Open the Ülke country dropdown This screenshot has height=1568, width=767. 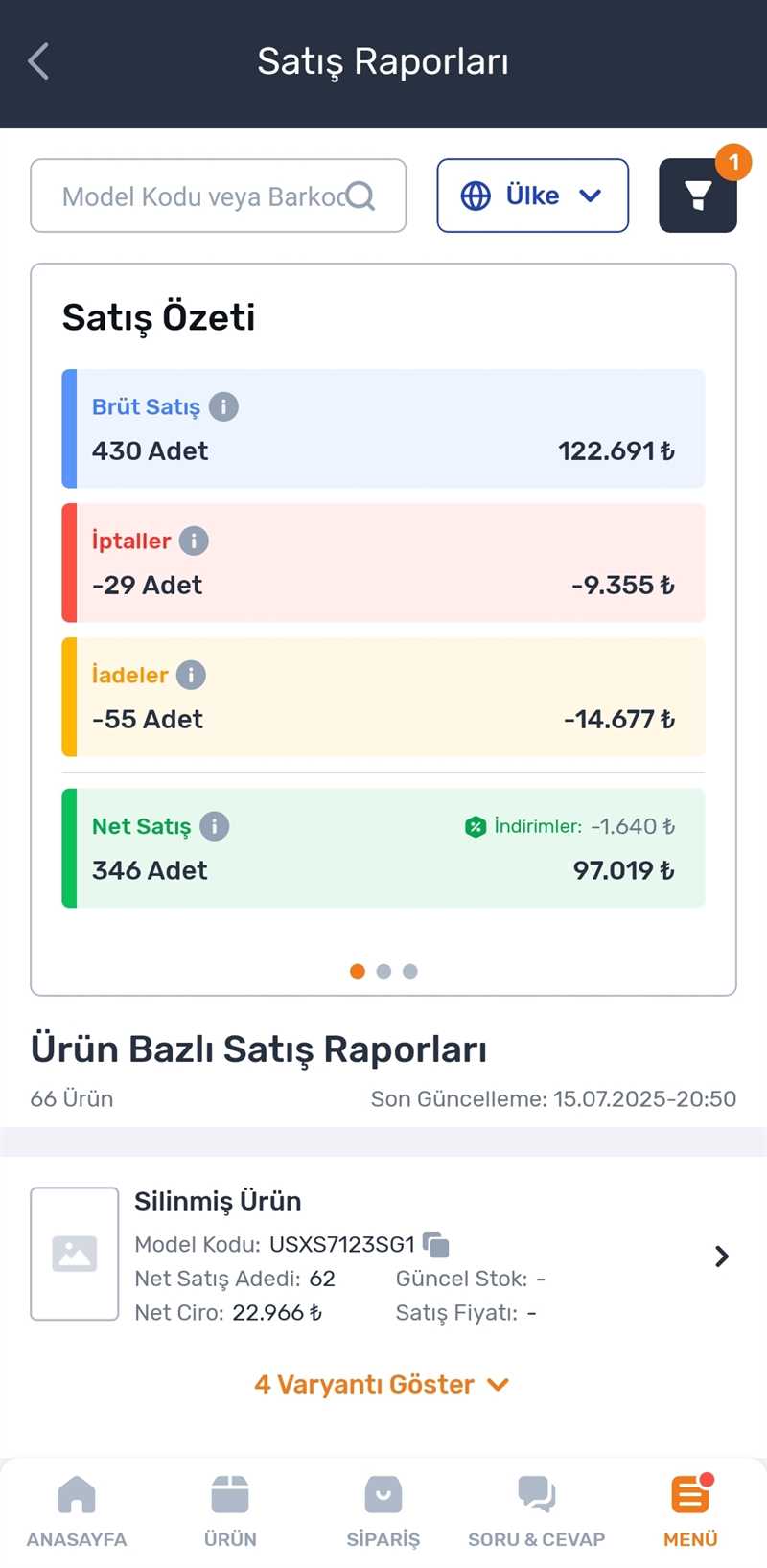click(x=533, y=196)
